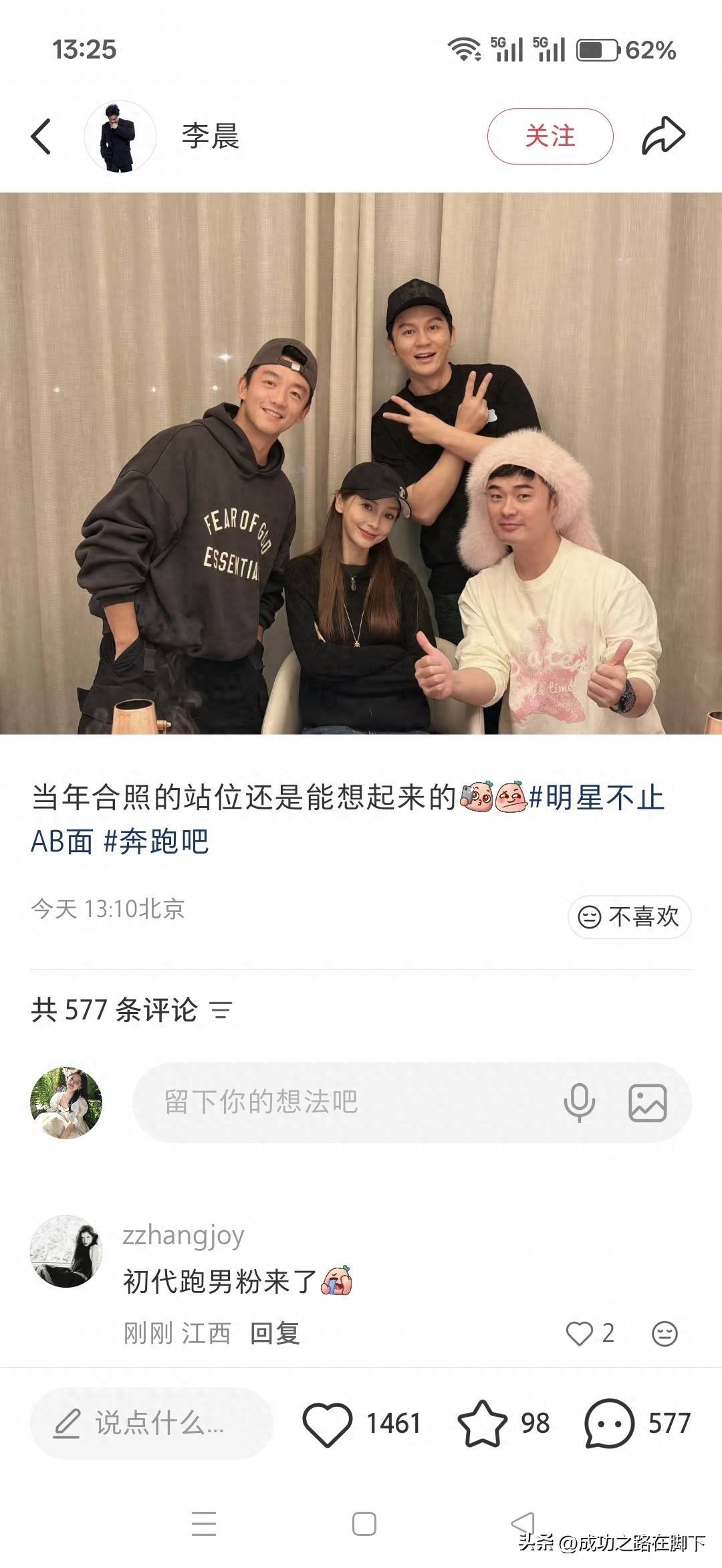The image size is (722, 1568).
Task: Favorite the post with the star icon
Action: pyautogui.click(x=482, y=1423)
